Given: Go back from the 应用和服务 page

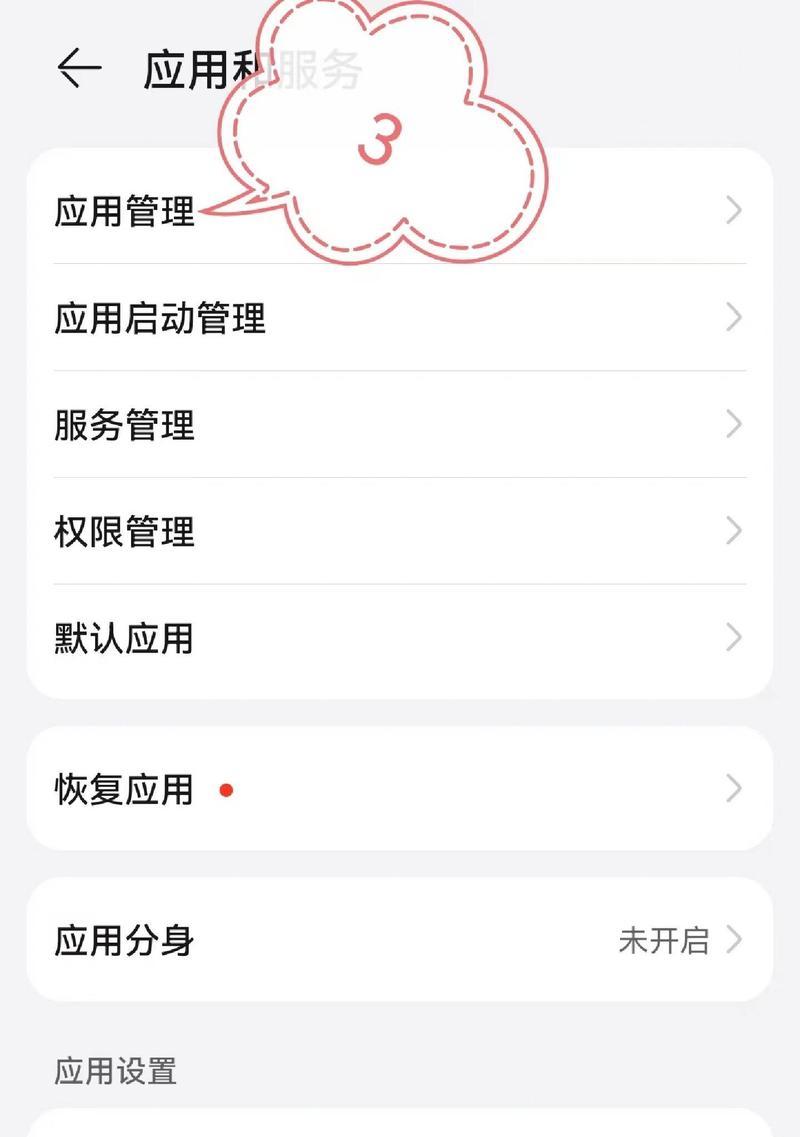Looking at the screenshot, I should click(80, 68).
